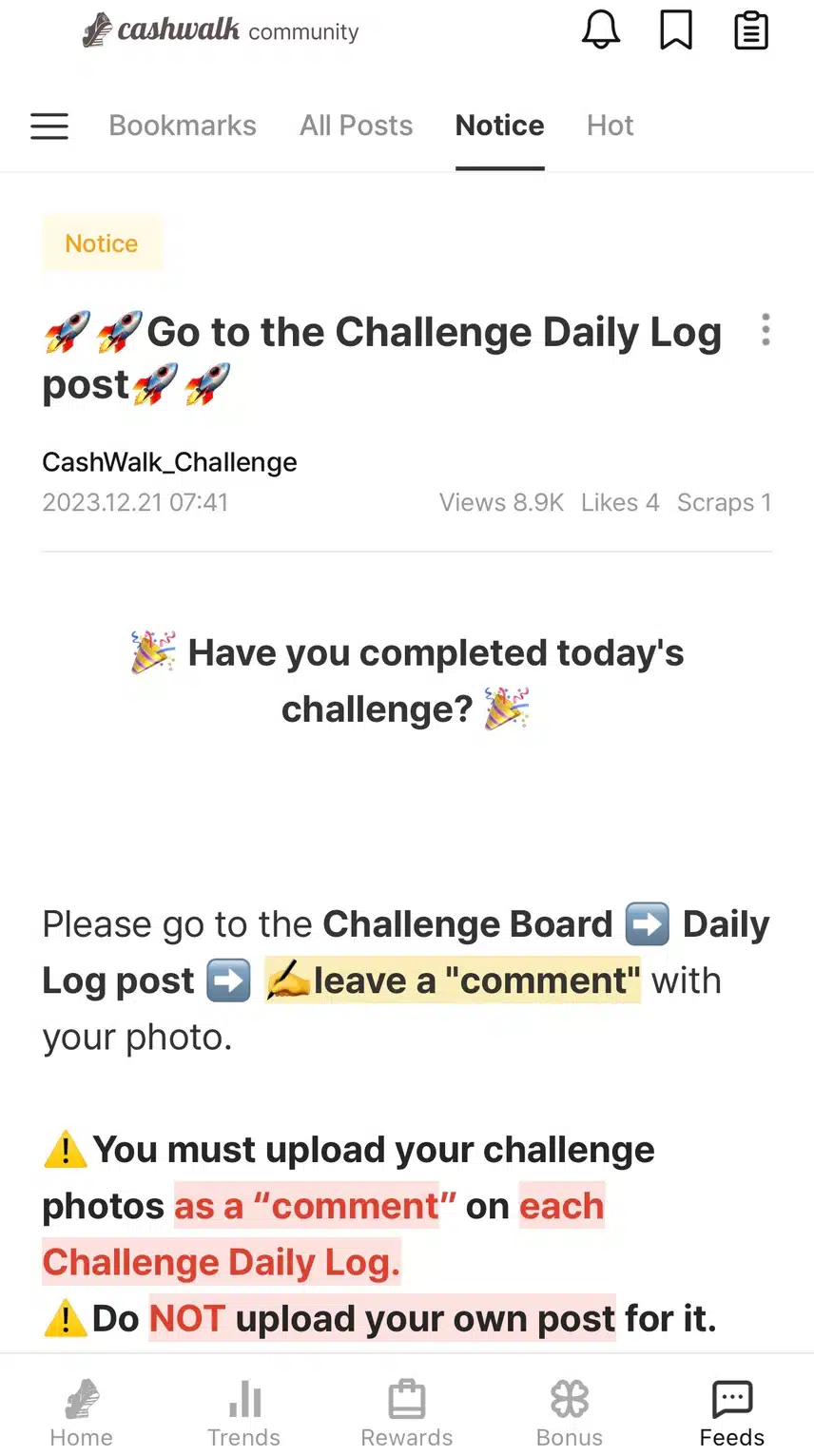
Task: View saved bookmarks icon
Action: point(676,30)
